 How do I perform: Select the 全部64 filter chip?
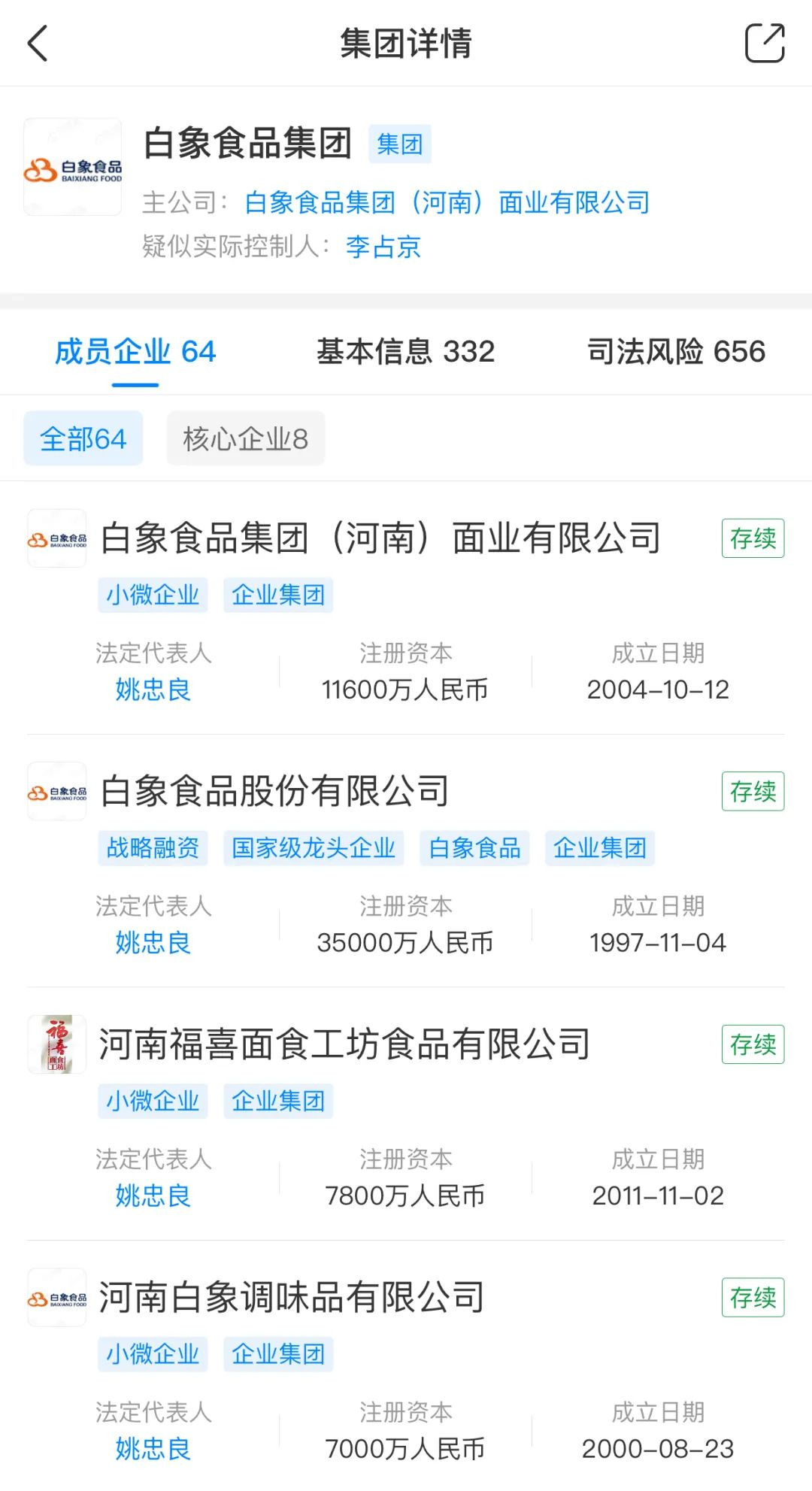click(83, 439)
